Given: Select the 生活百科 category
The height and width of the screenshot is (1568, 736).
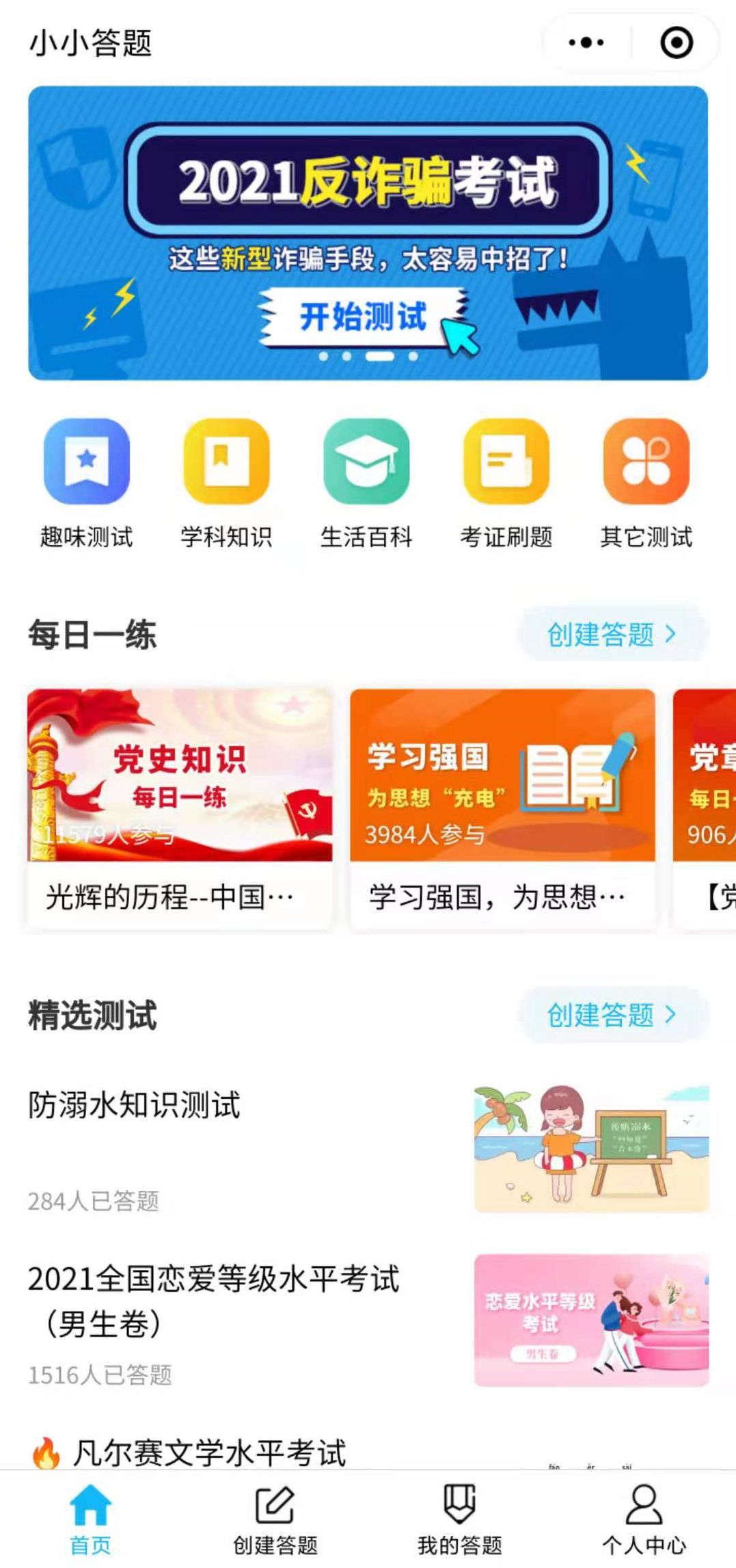Looking at the screenshot, I should click(x=366, y=483).
